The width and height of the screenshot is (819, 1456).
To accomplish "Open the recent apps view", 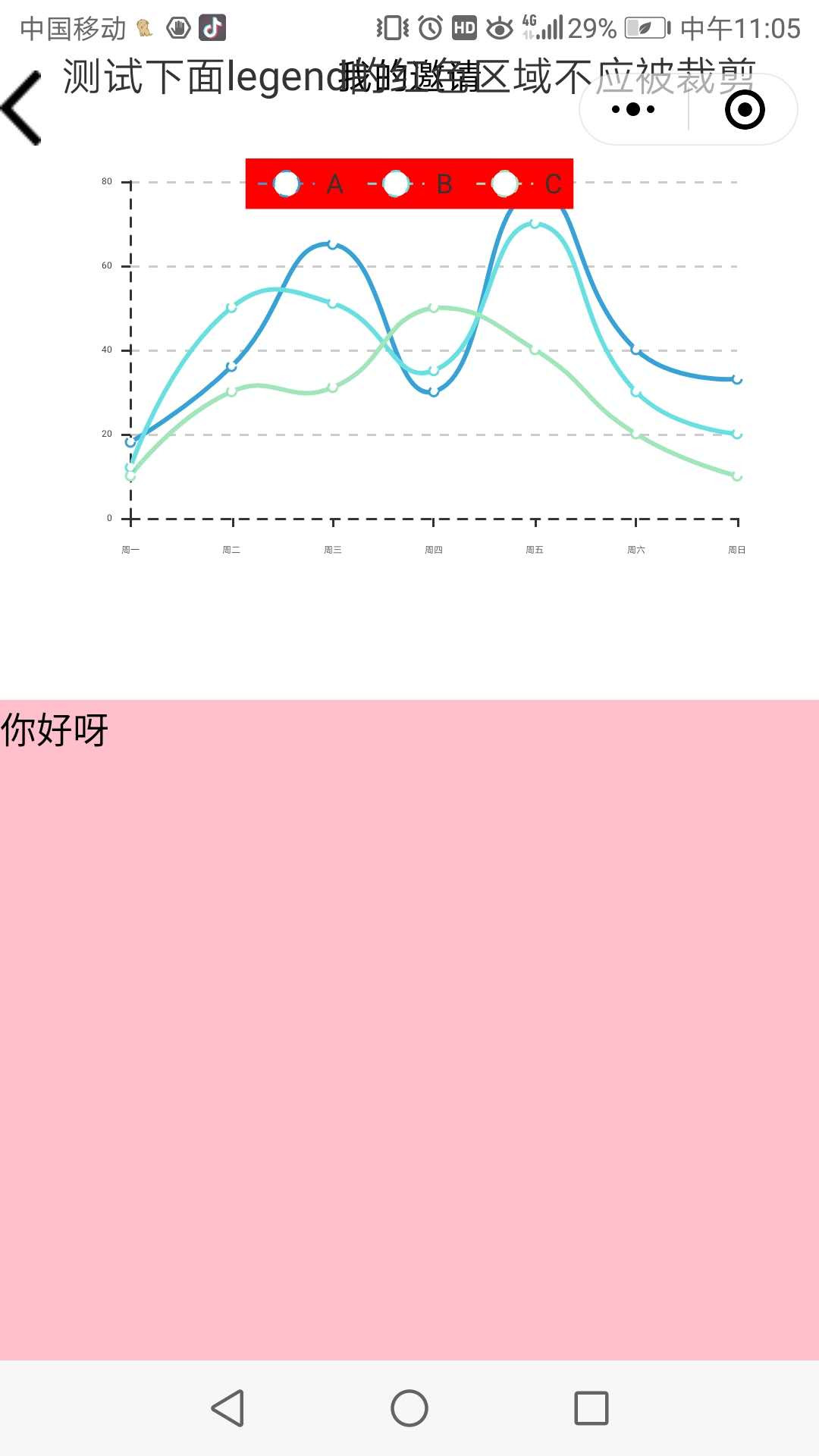I will pyautogui.click(x=591, y=1408).
